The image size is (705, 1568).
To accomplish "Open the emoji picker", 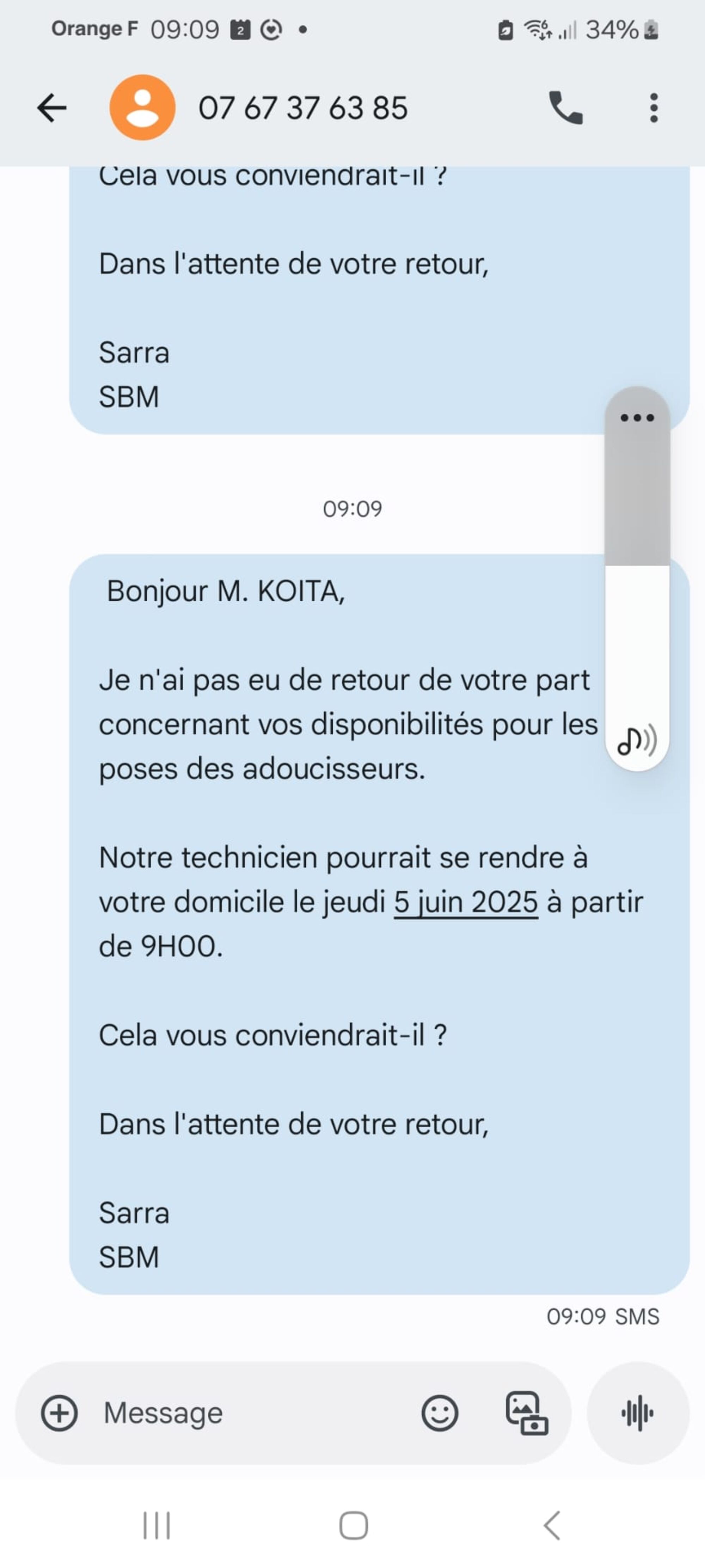I will [439, 1413].
